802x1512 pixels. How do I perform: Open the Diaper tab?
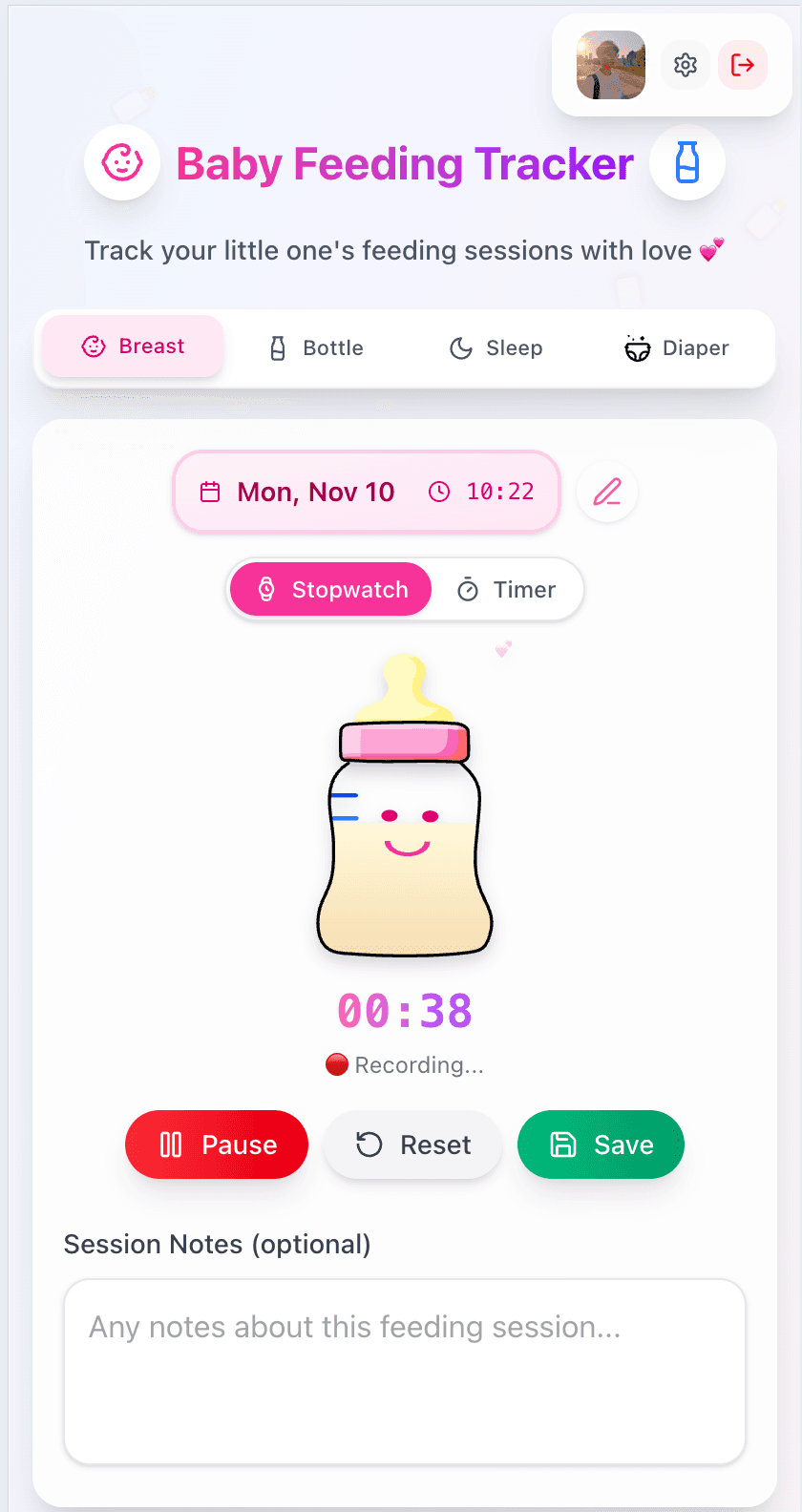pos(677,348)
